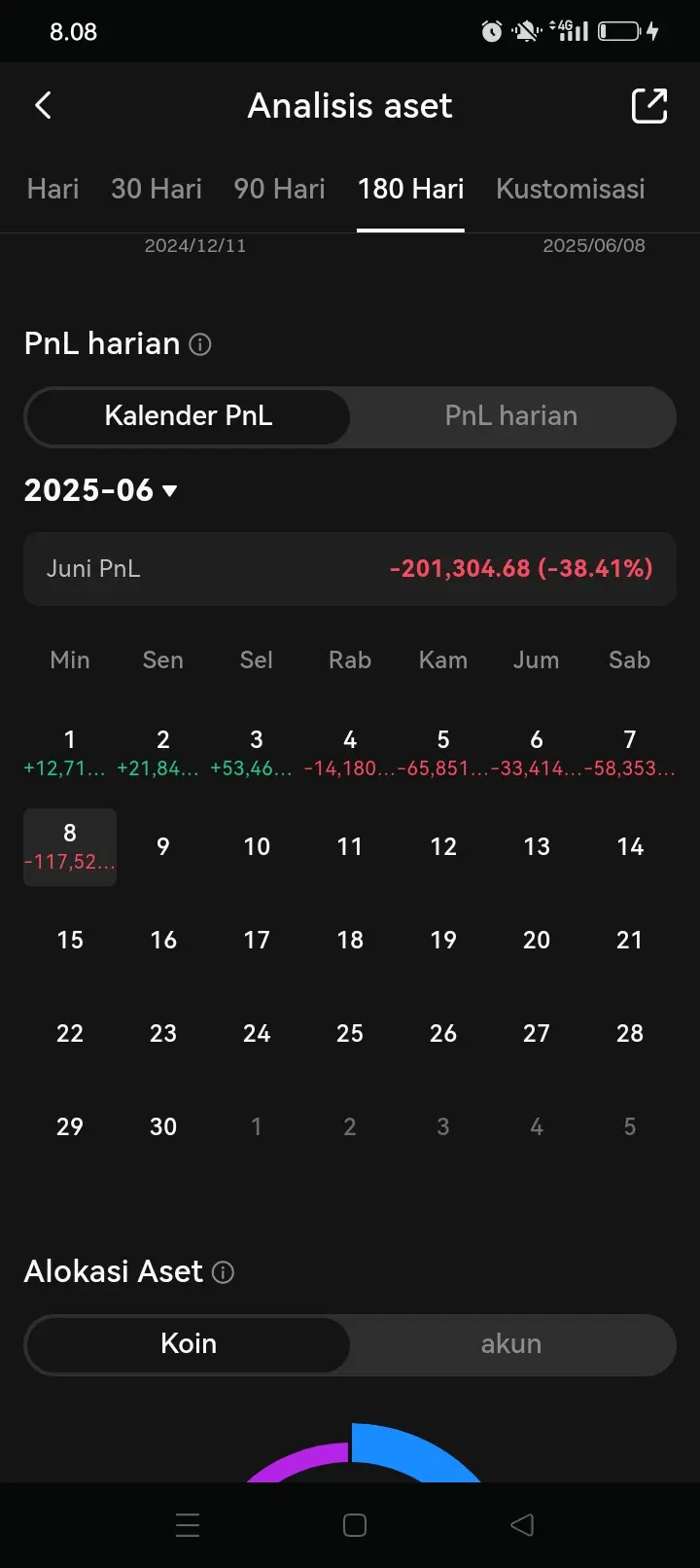Expand the 2025-06 month dropdown
This screenshot has height=1568, width=700.
101,490
